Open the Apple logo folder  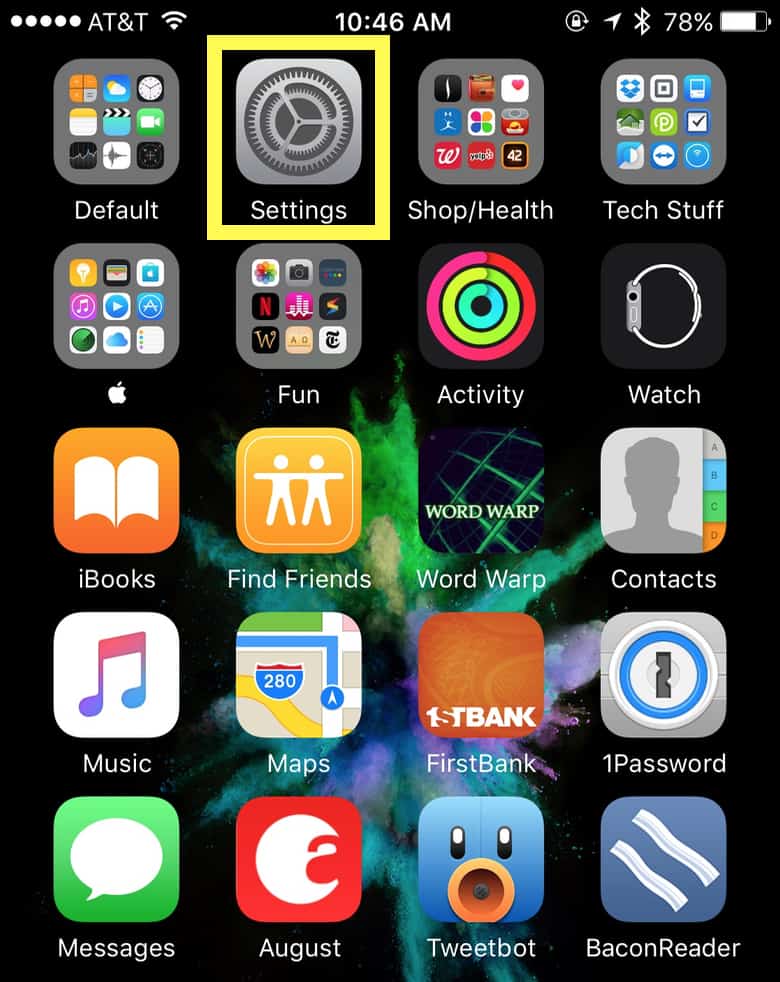click(x=116, y=306)
